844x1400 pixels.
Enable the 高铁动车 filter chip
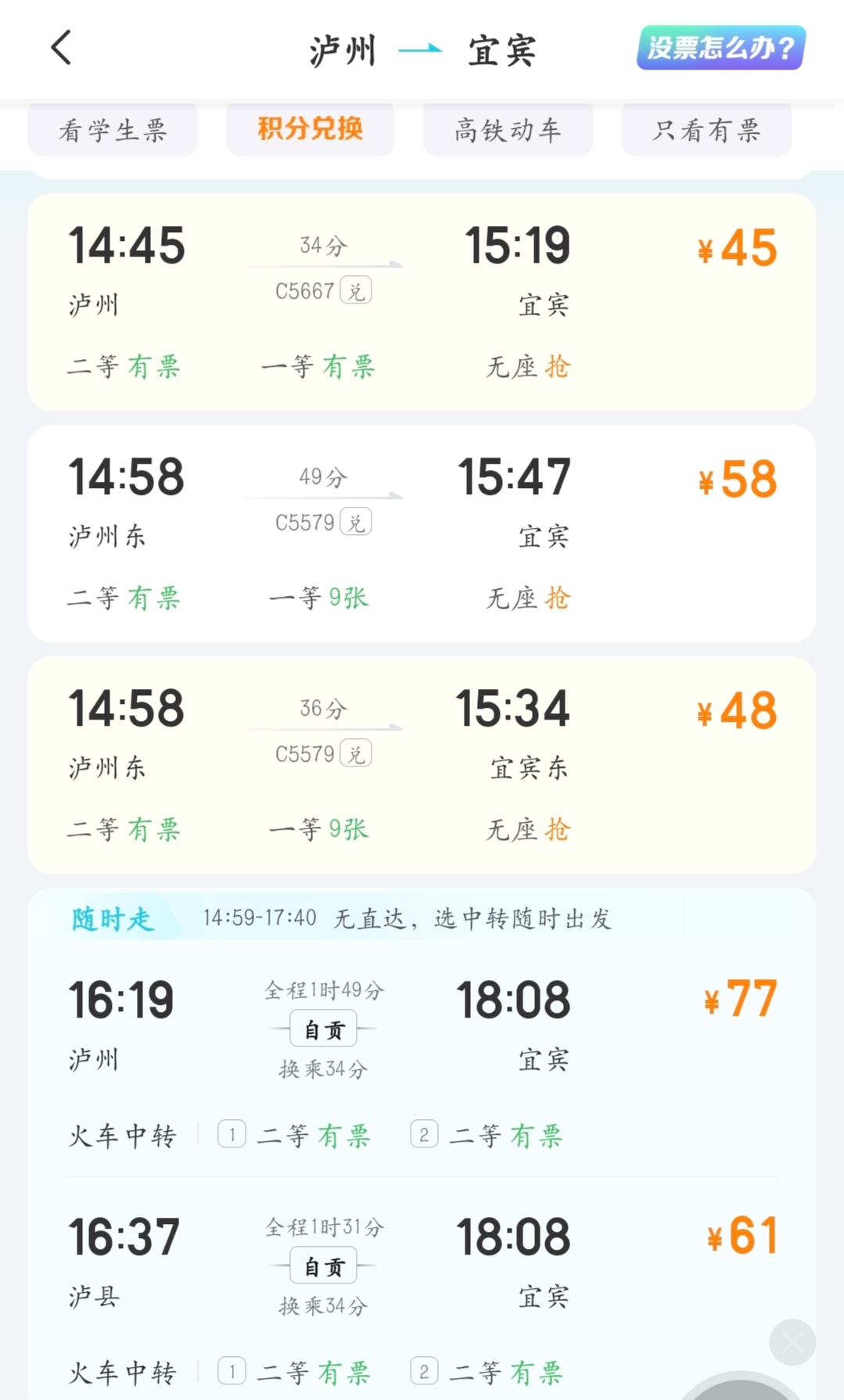(x=508, y=130)
